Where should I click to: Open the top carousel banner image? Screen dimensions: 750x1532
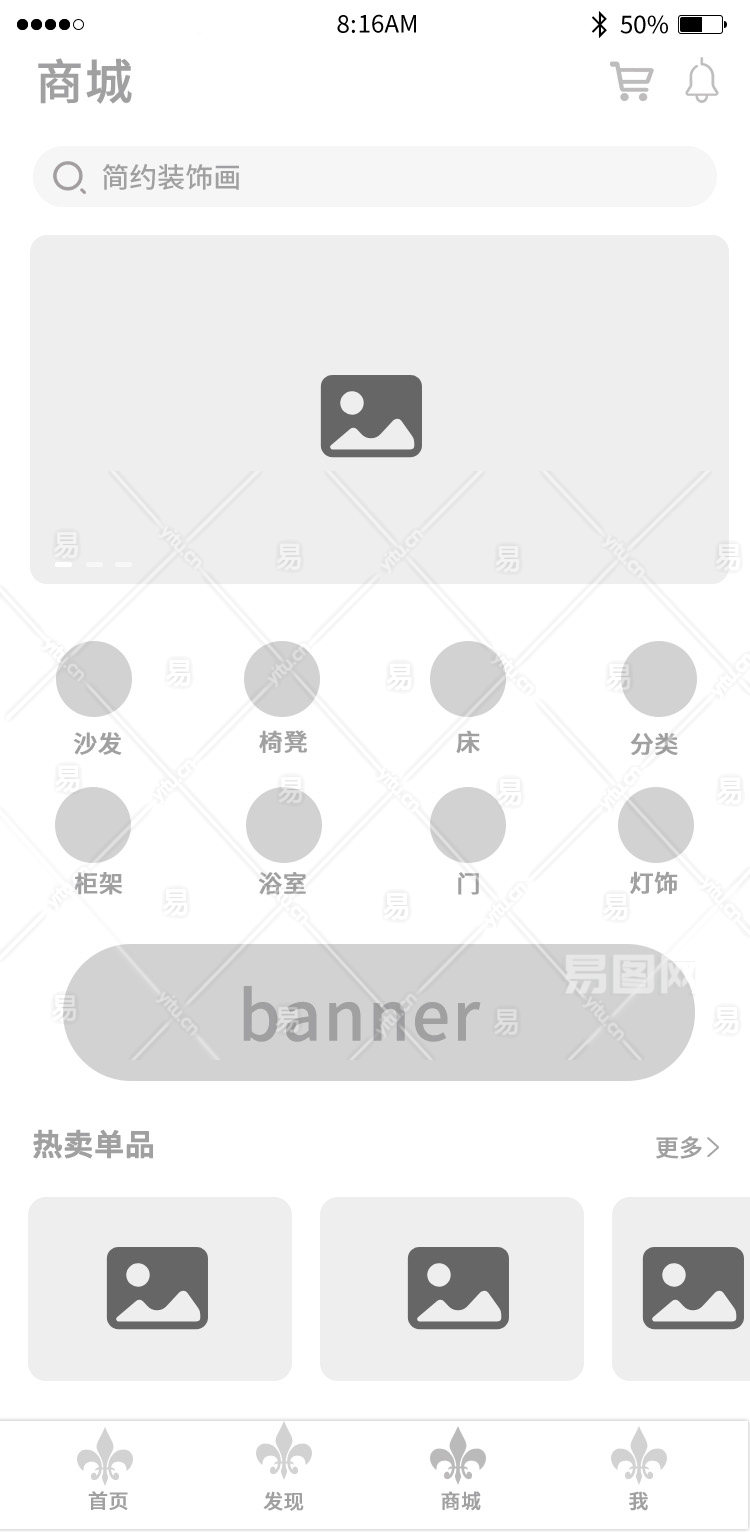coord(379,409)
